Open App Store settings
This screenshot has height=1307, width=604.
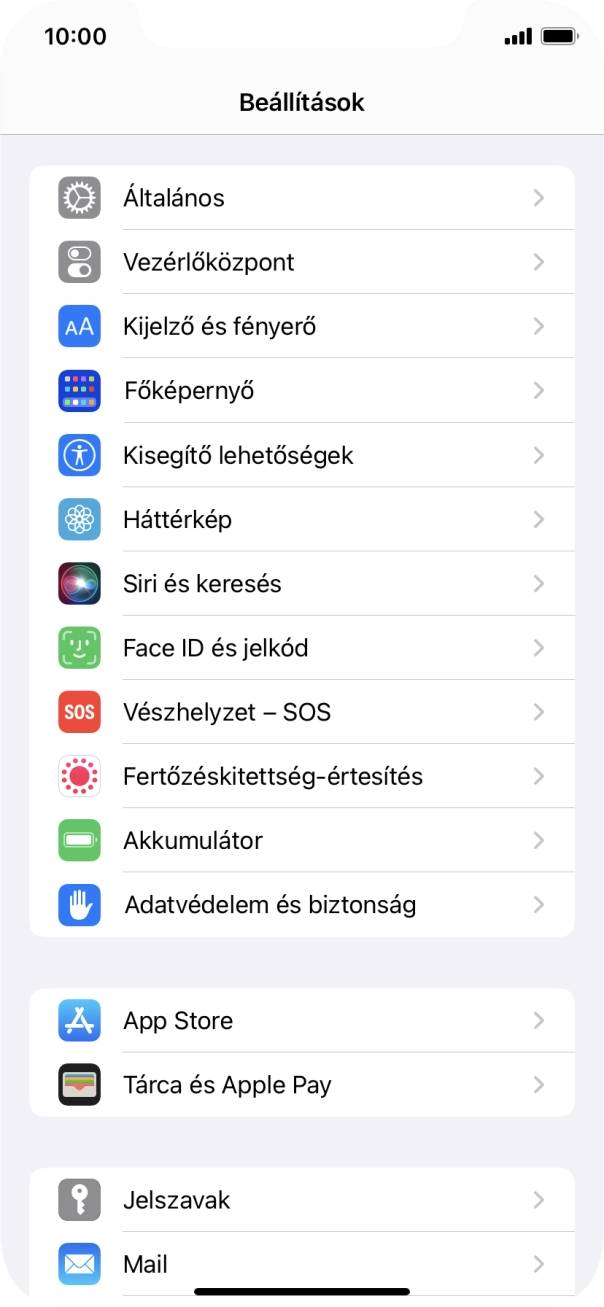click(x=300, y=1020)
